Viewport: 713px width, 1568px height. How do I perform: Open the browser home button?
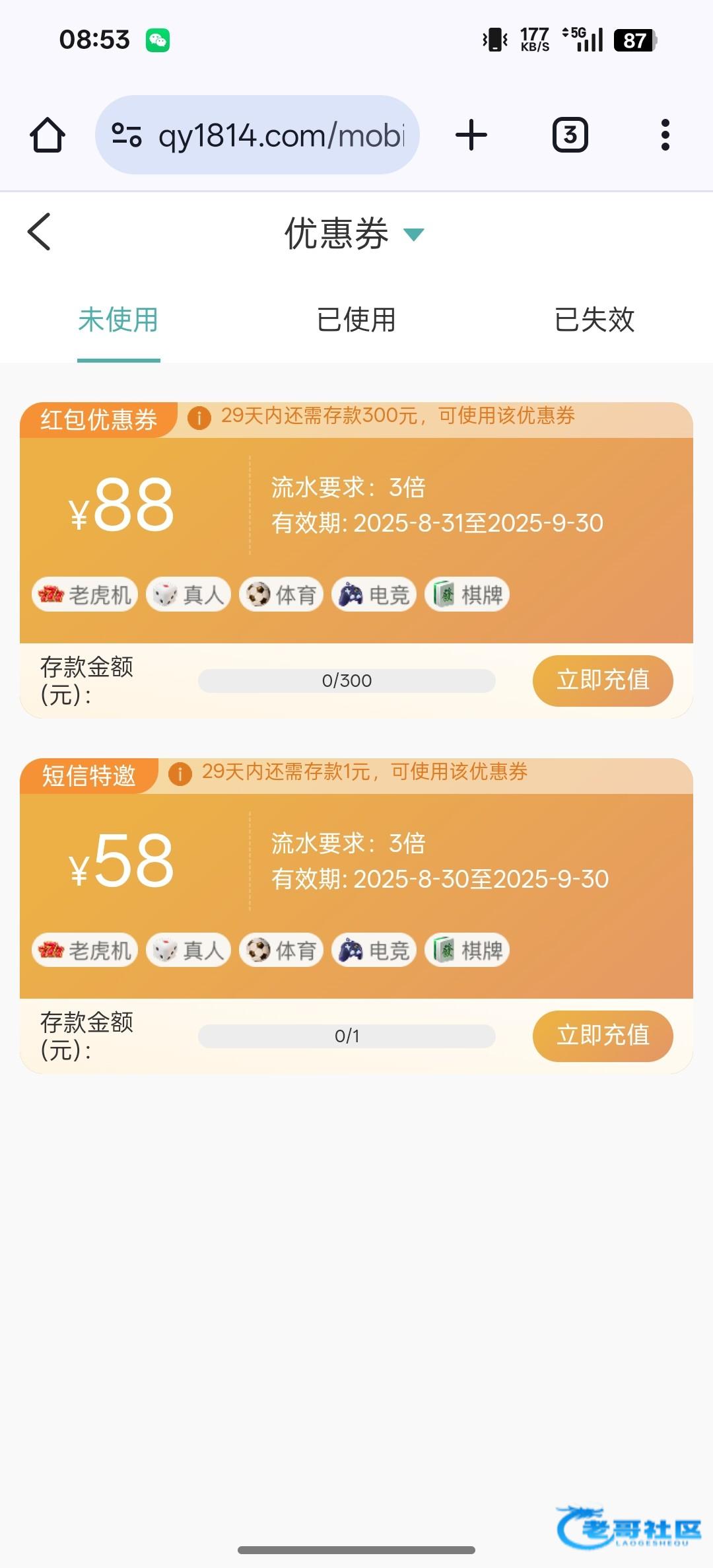pos(48,135)
